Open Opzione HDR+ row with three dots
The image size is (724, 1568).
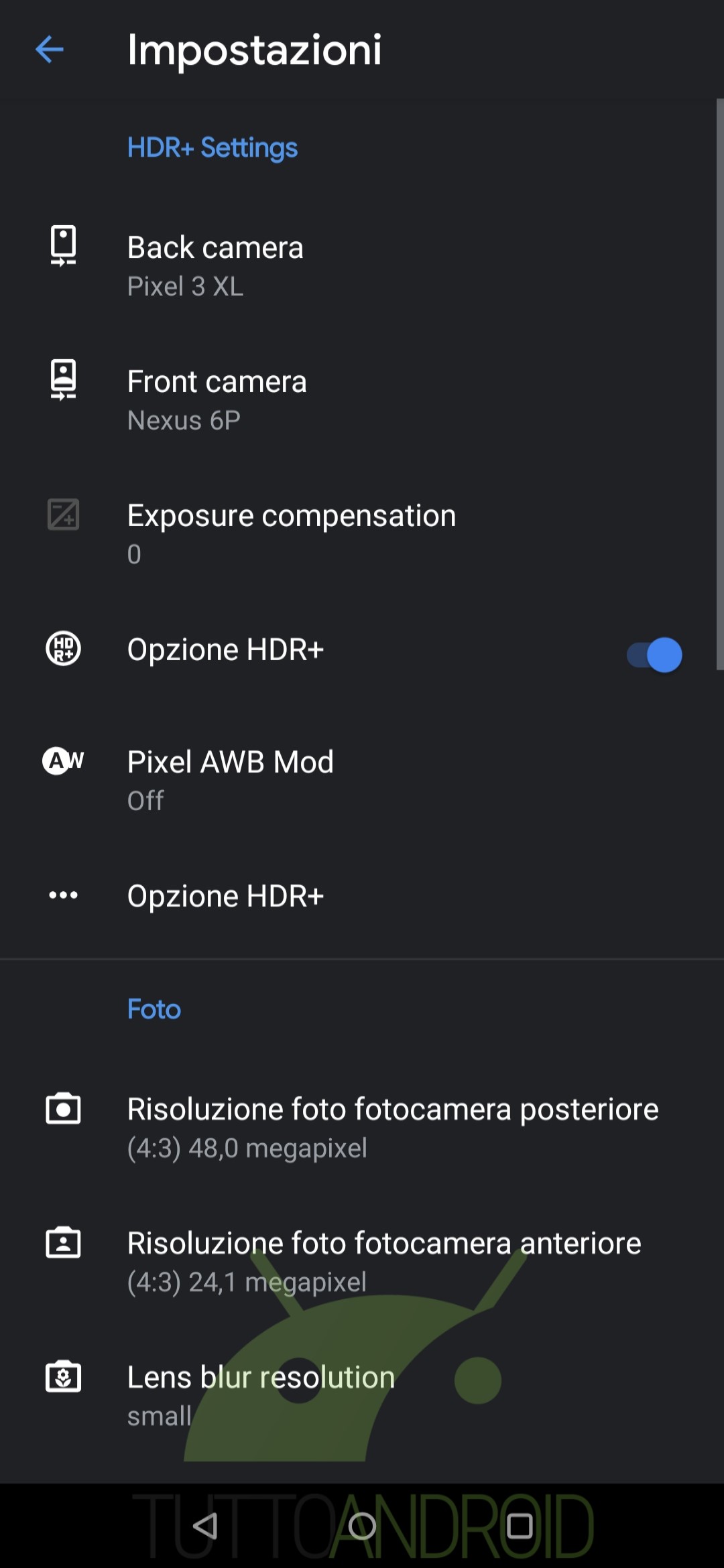tap(362, 896)
